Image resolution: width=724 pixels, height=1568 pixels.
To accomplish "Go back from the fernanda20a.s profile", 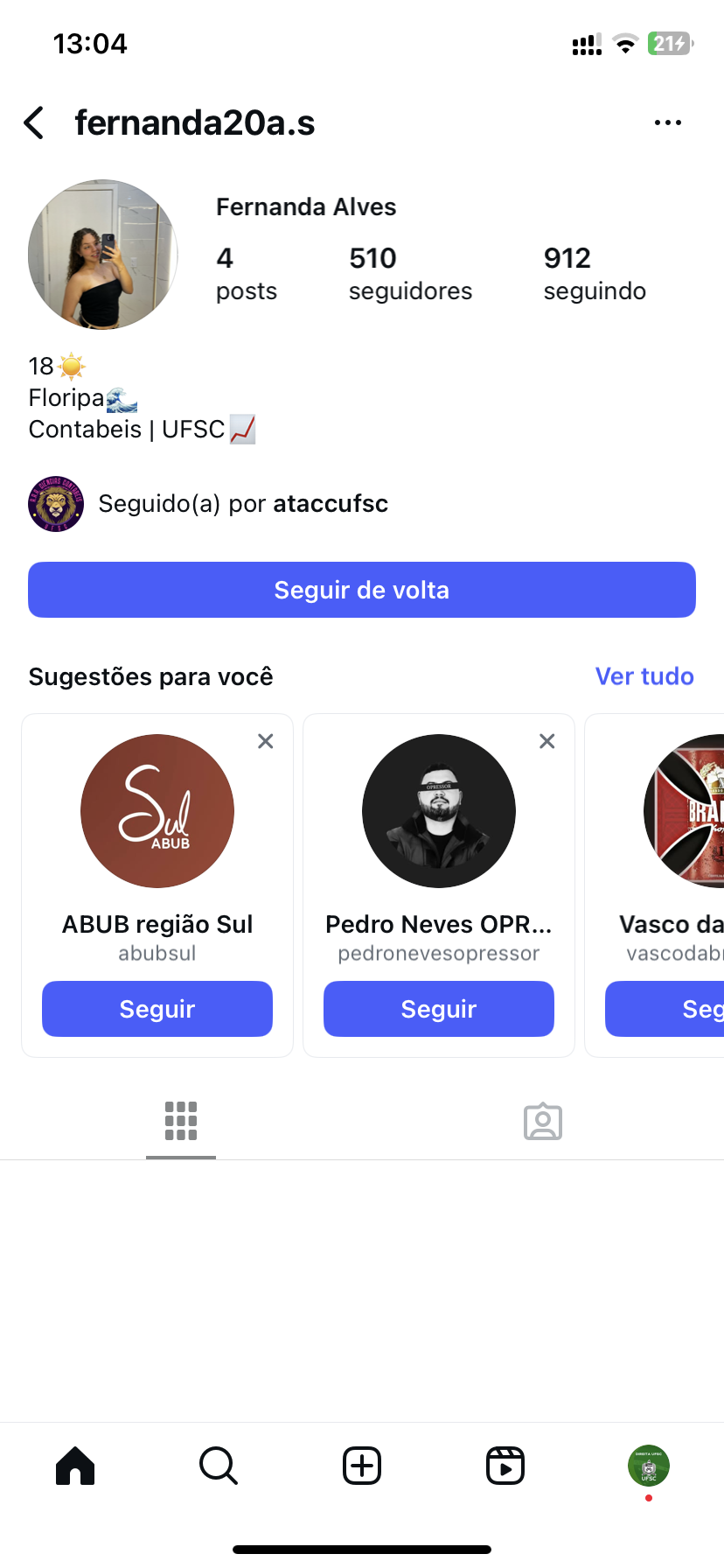I will [35, 123].
